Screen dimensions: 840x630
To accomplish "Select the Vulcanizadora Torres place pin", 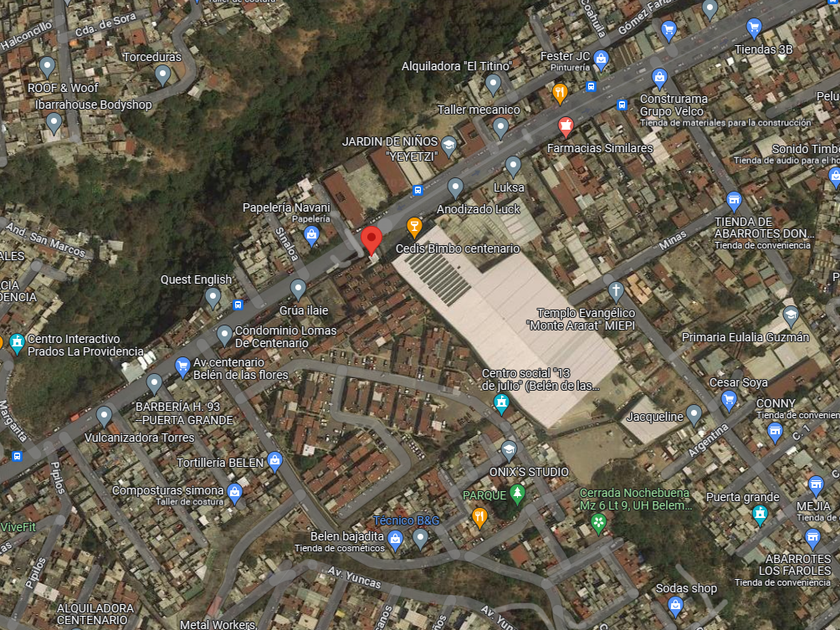I will pyautogui.click(x=104, y=416).
